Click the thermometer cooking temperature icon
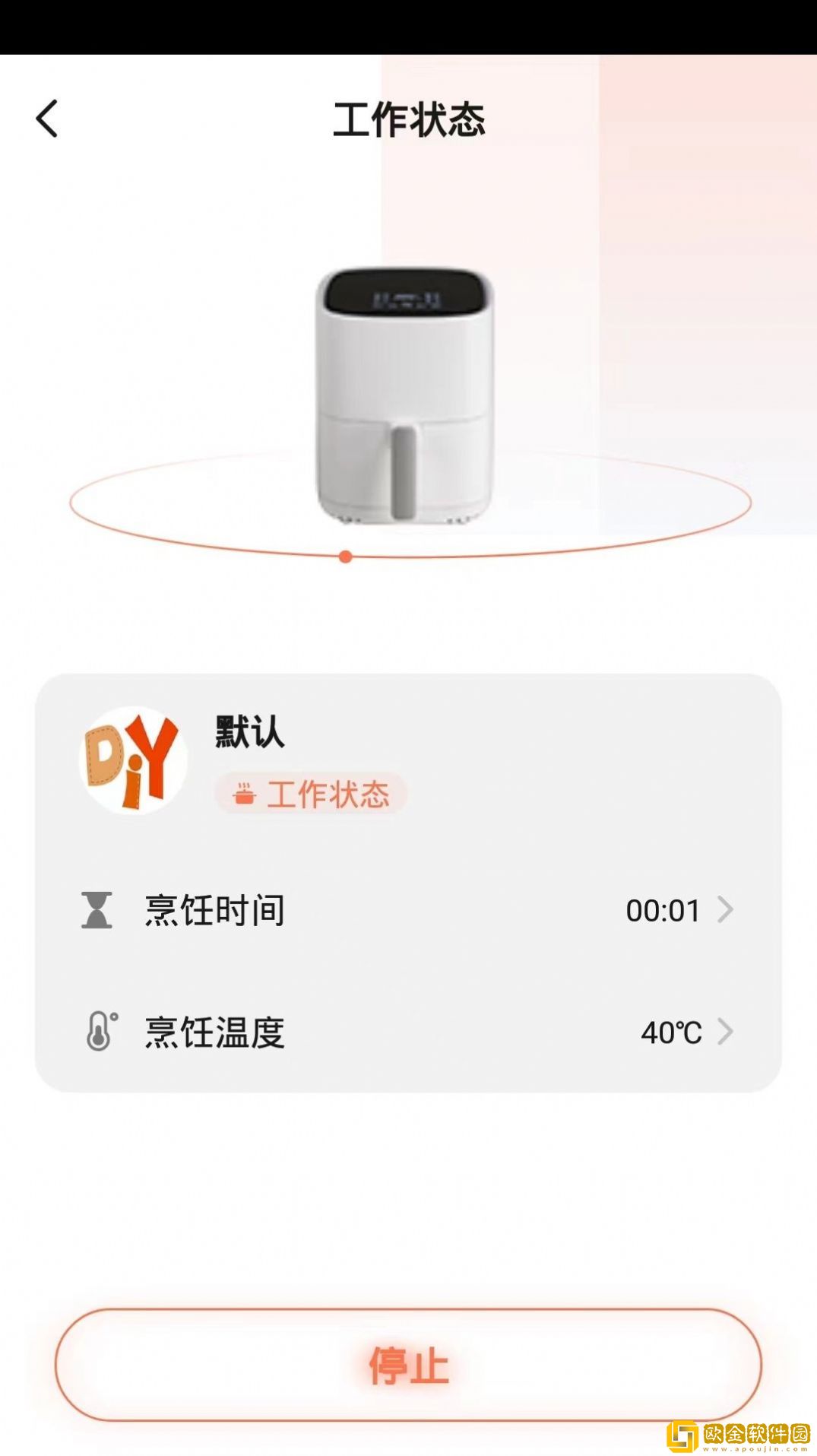Screen dimensions: 817x1456 coord(97,1032)
